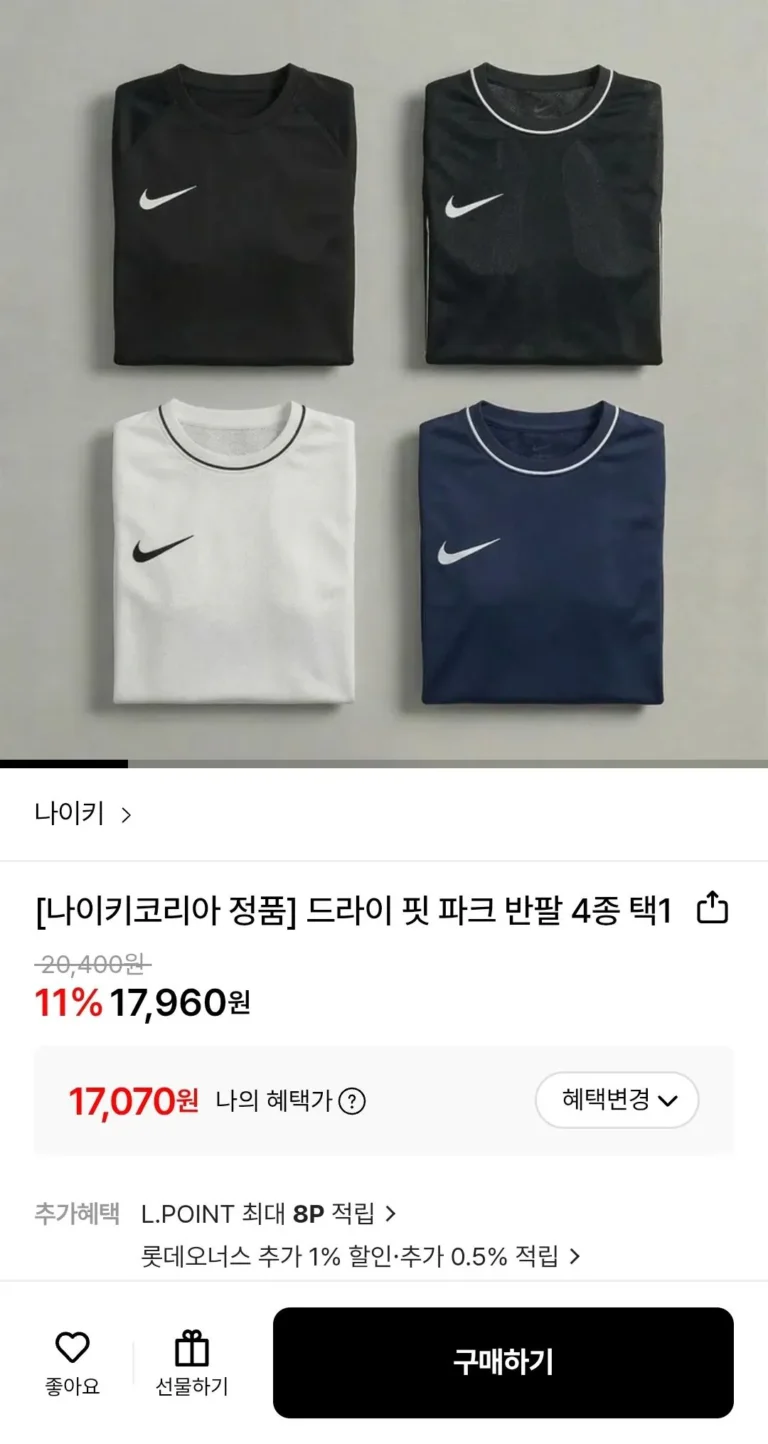View 롯데오너스 추가 1% 할인 details
Screen dimensions: 768x1444
tap(361, 1257)
